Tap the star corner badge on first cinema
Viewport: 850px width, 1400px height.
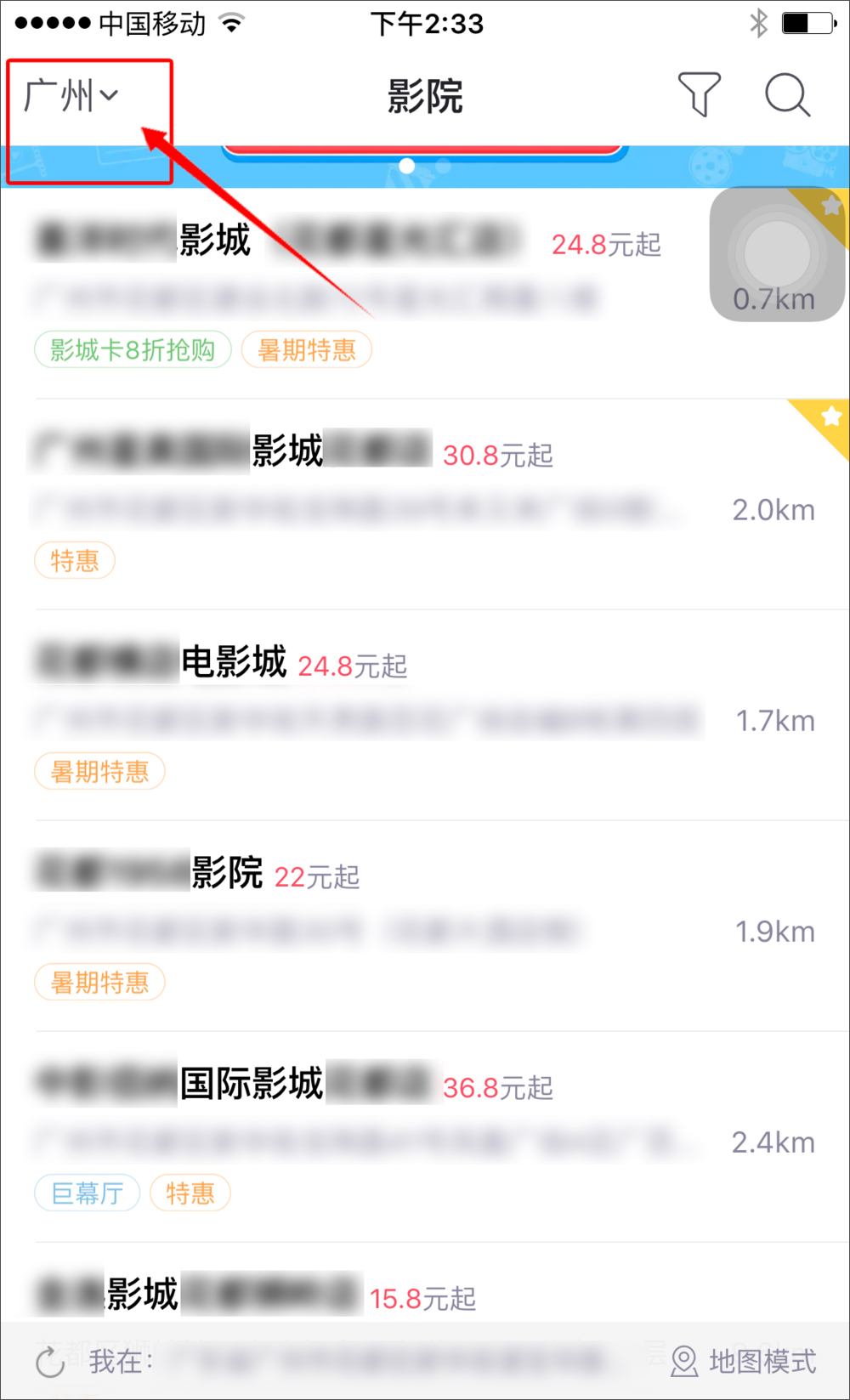[829, 207]
